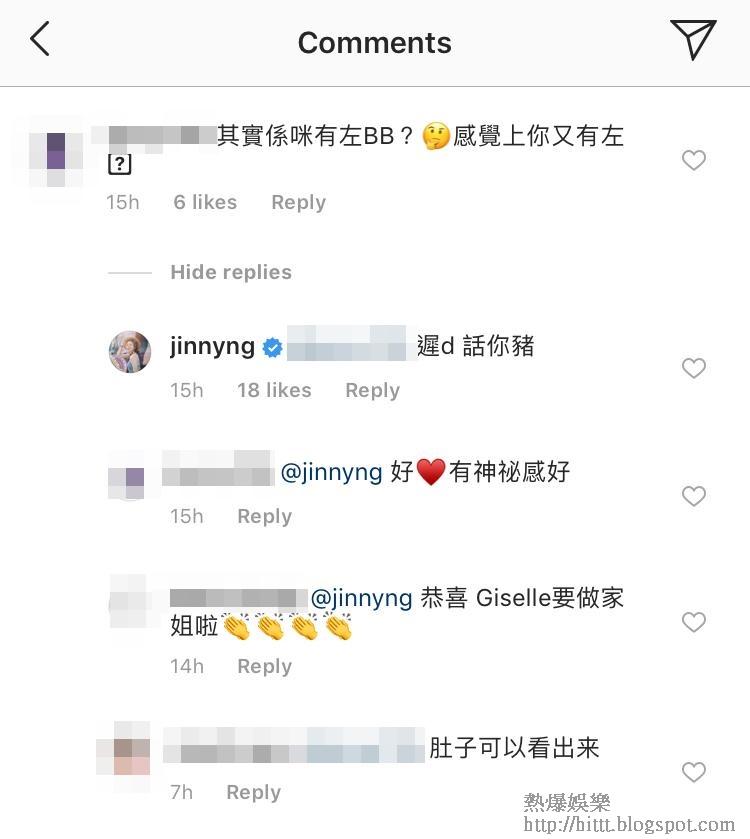Reply to the 恭喜 Giselle comment

(264, 666)
